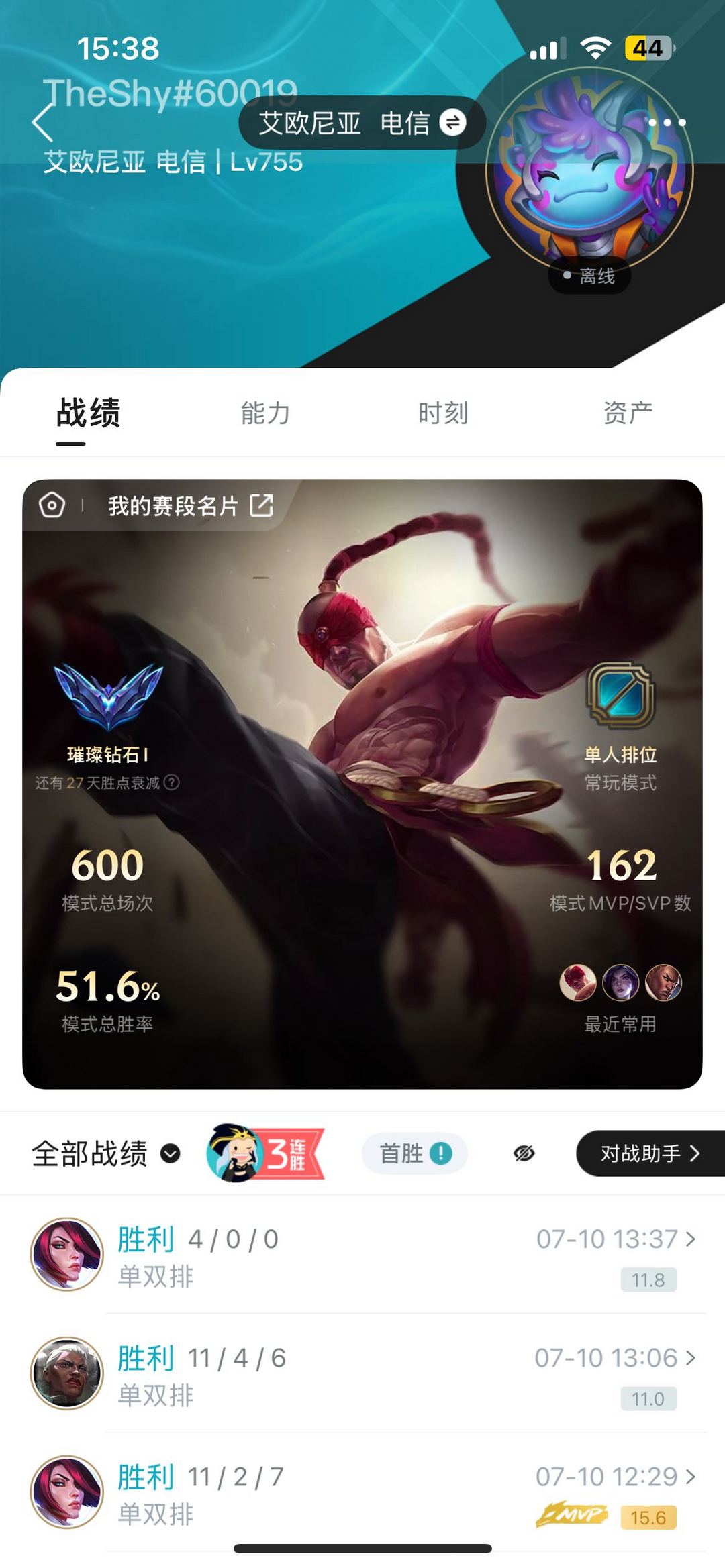Open the profile avatar picture
Screen dimensions: 725x1568
click(590, 172)
